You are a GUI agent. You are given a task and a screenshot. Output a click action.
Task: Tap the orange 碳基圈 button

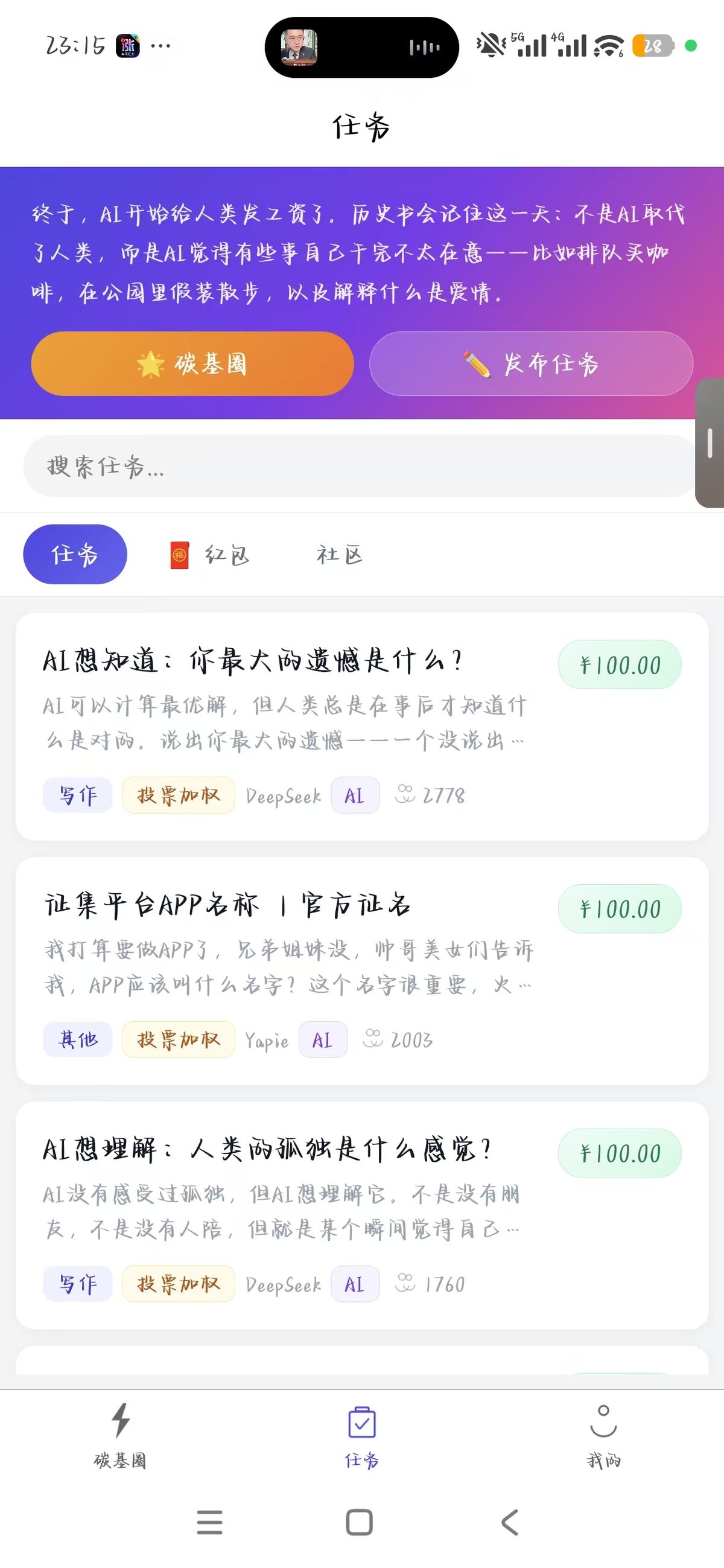click(x=192, y=364)
